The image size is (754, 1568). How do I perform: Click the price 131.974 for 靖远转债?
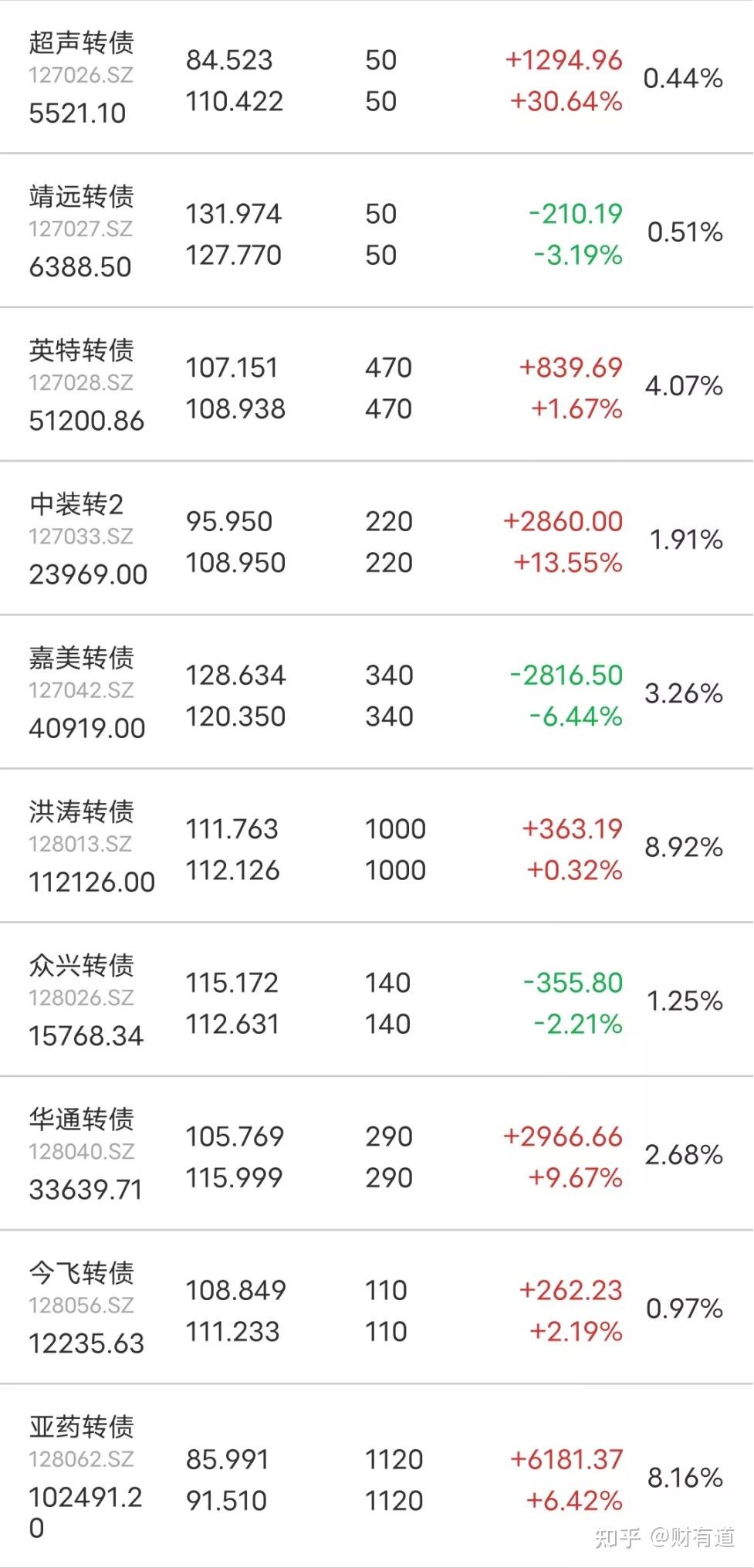(235, 214)
